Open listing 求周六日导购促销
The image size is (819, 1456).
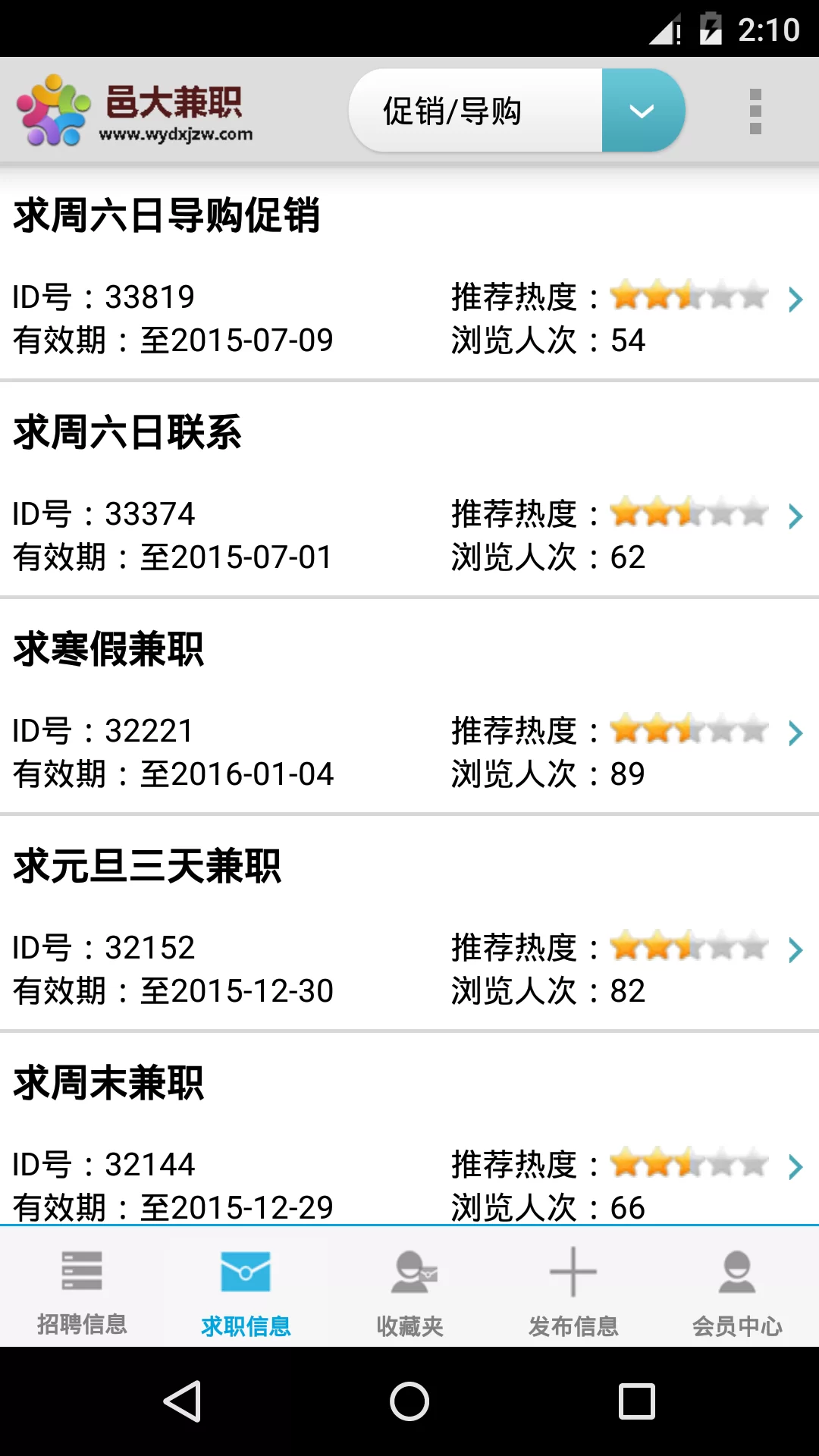(x=409, y=273)
